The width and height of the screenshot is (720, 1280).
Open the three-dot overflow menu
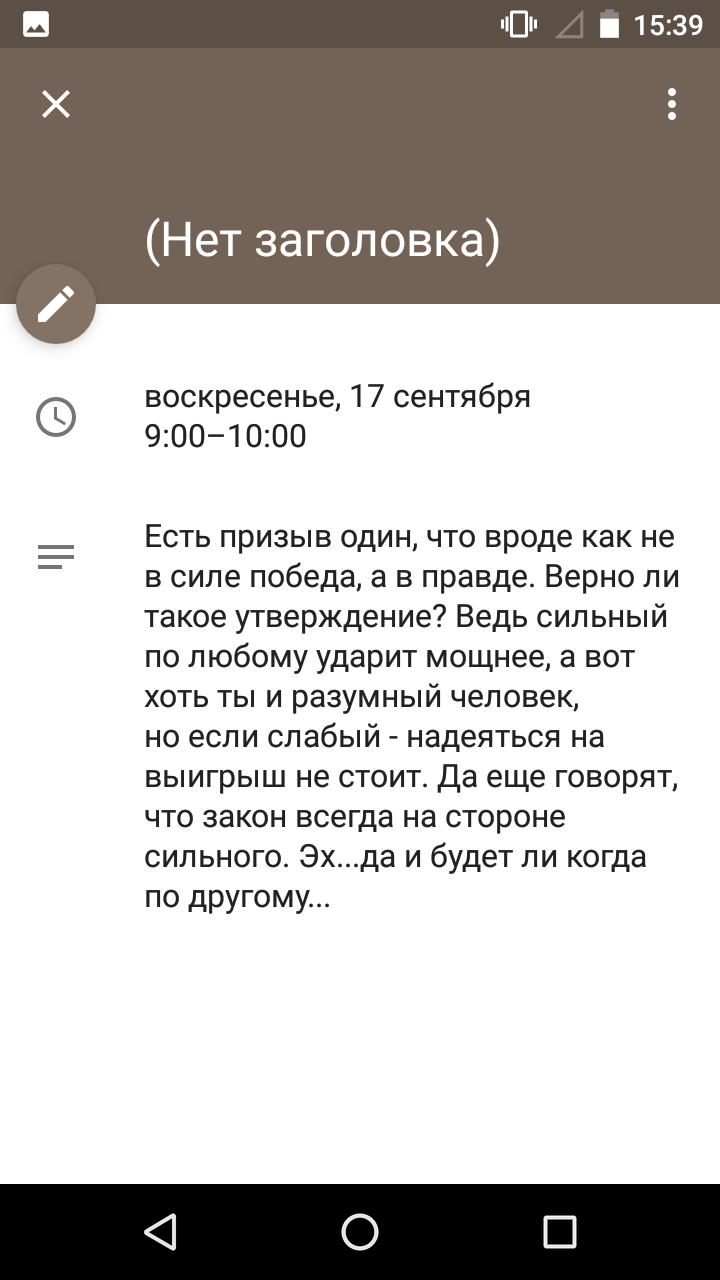(672, 104)
